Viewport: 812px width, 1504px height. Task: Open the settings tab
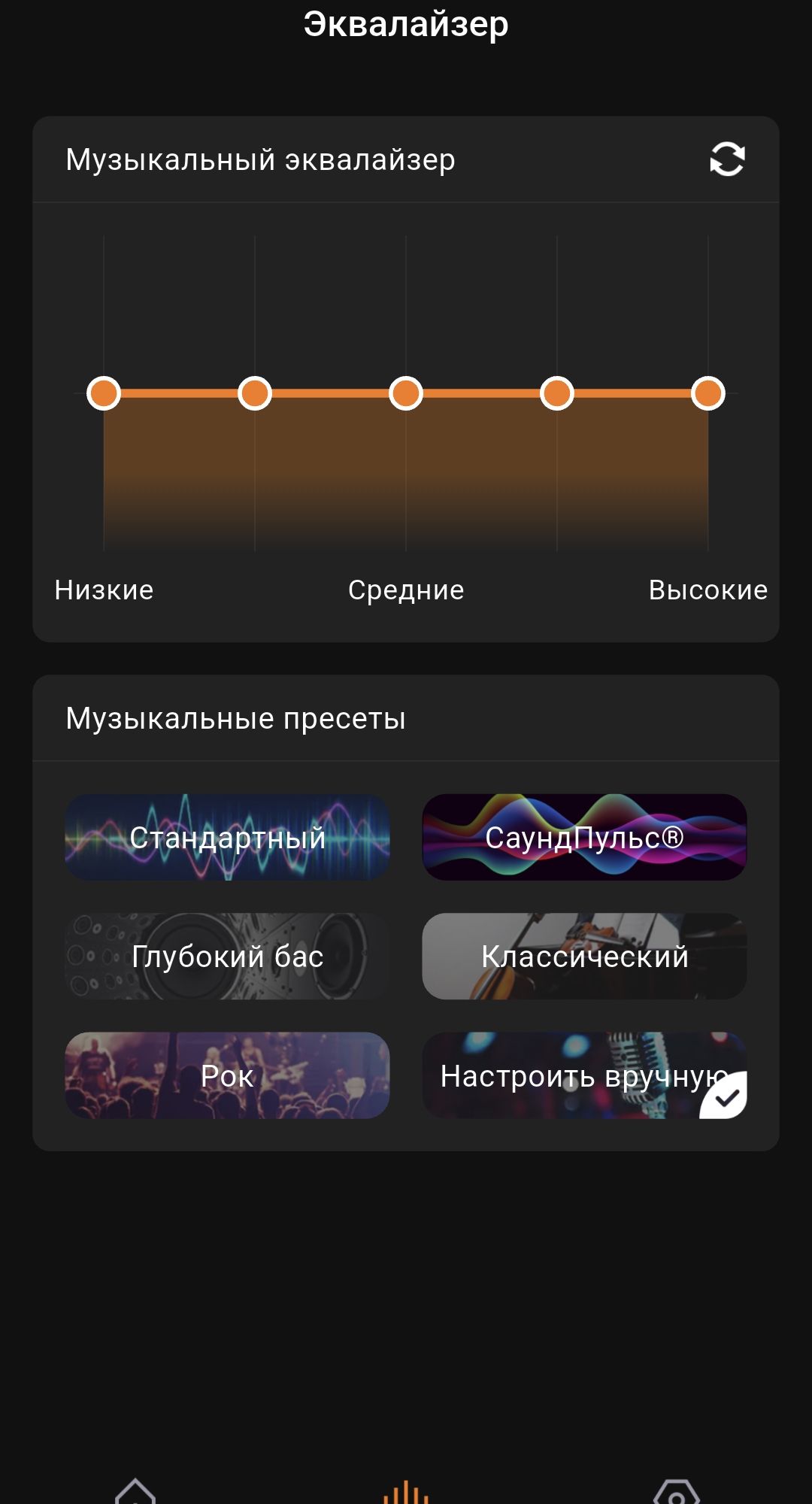pyautogui.click(x=677, y=1492)
